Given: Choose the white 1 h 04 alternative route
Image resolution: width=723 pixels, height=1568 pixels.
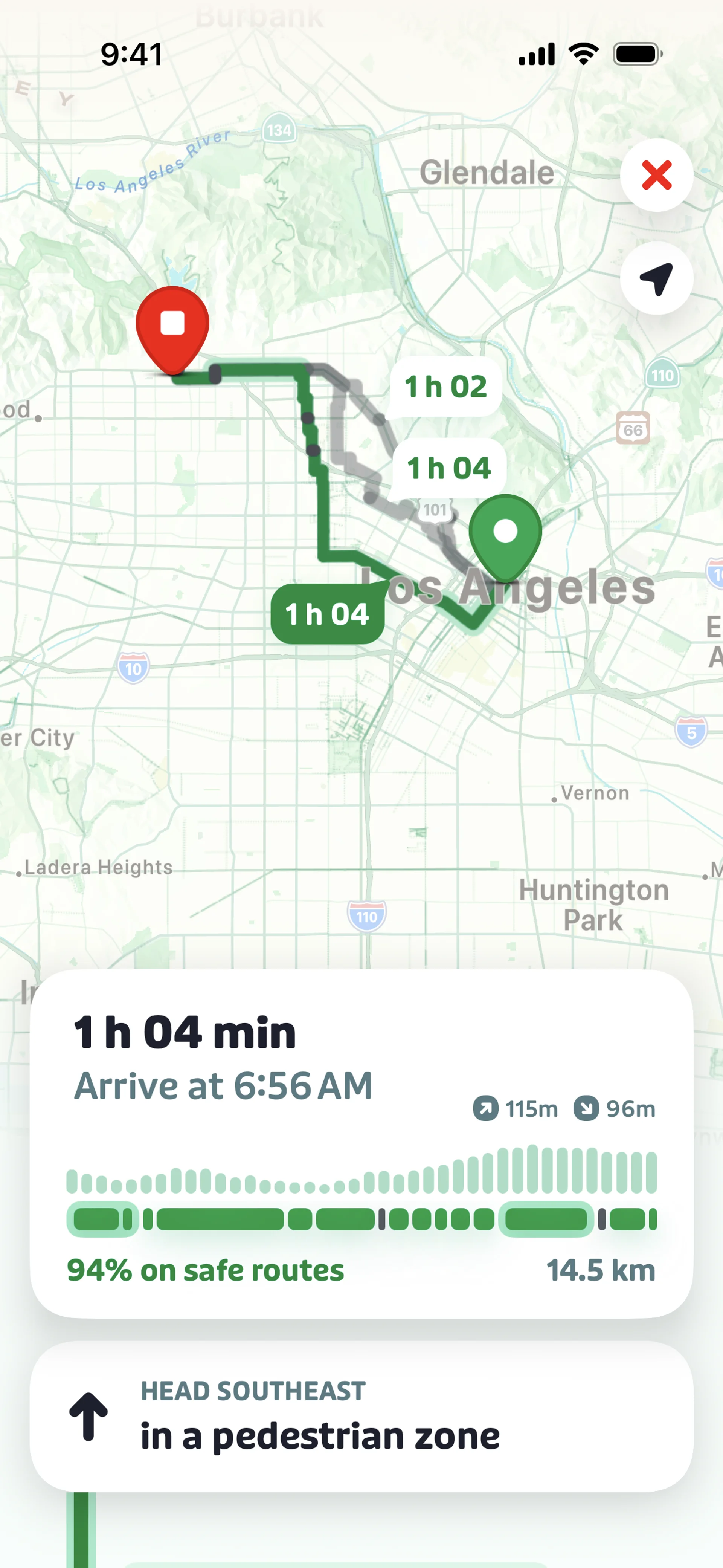Looking at the screenshot, I should click(x=448, y=468).
